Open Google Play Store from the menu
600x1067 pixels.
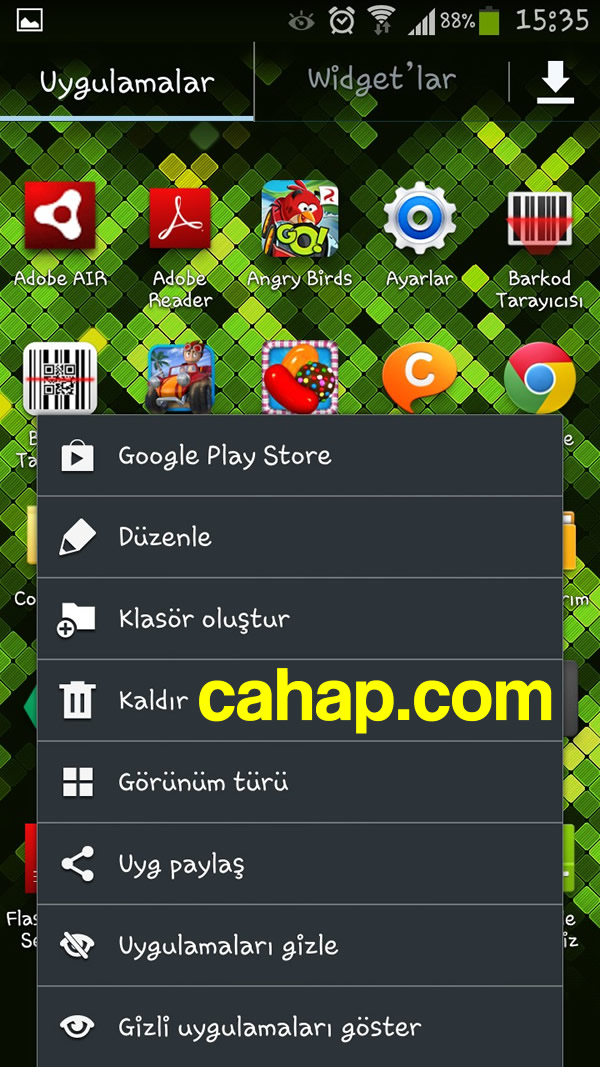pyautogui.click(x=299, y=456)
